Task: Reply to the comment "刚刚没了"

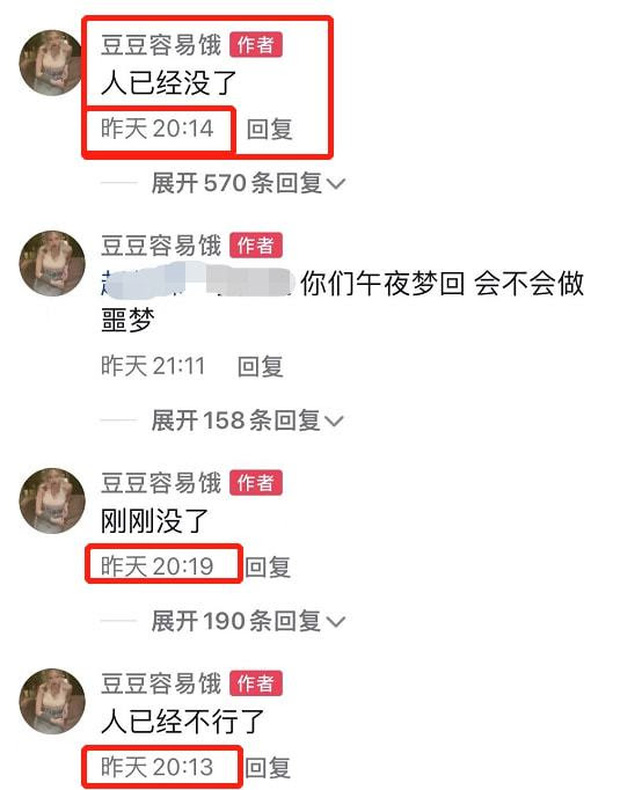Action: 268,567
